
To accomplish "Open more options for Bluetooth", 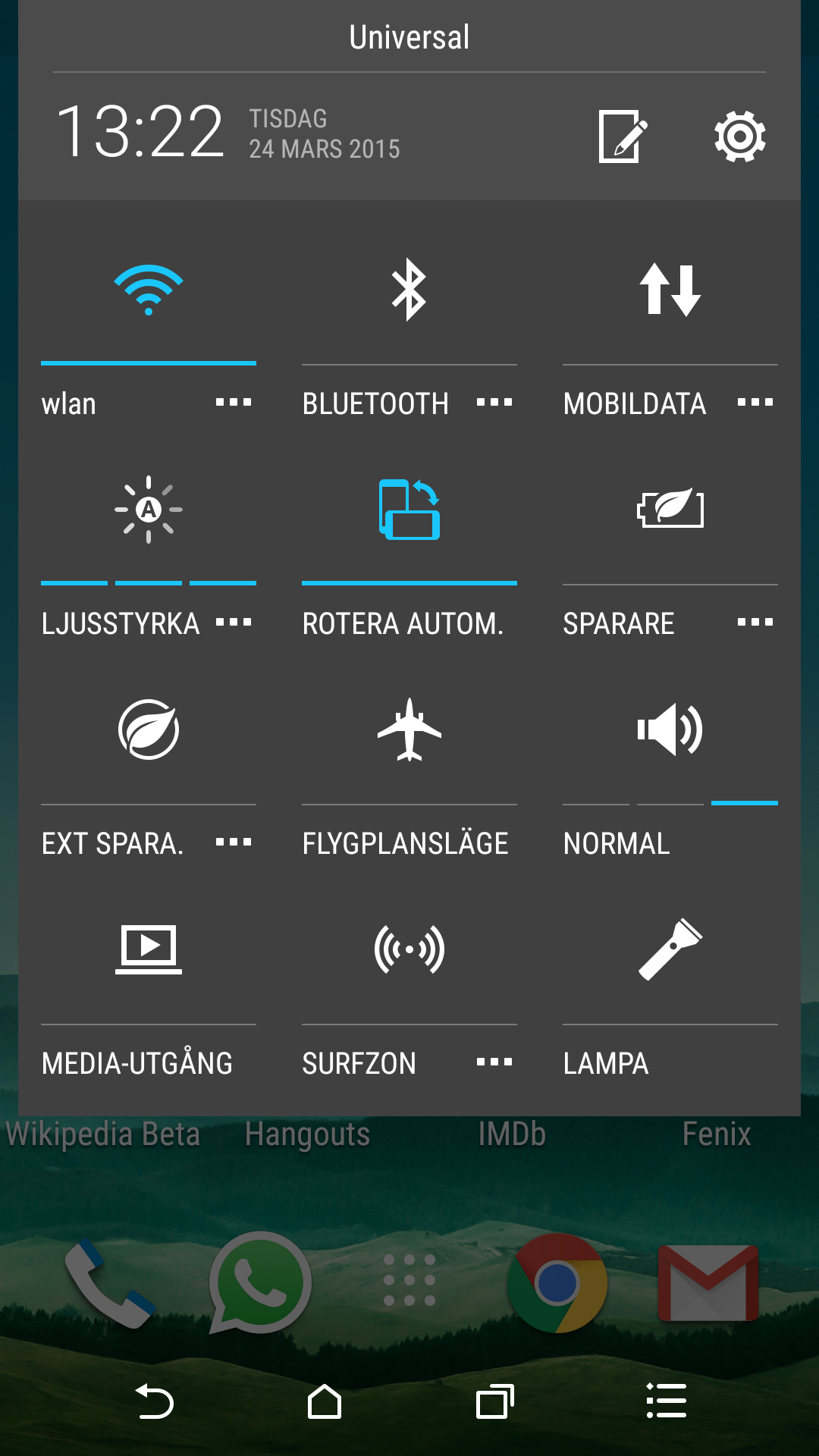I will tap(494, 403).
